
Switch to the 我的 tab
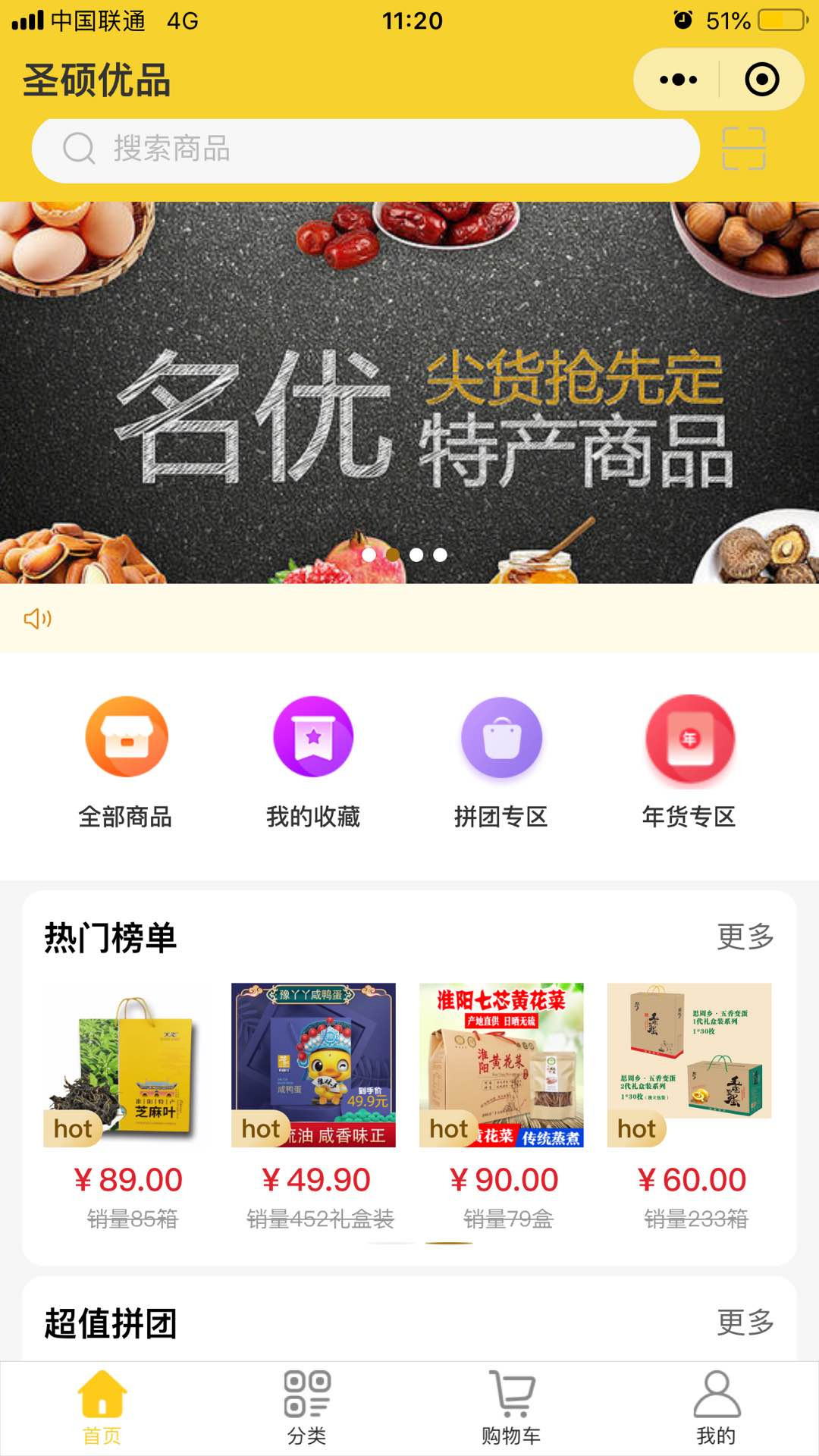tap(717, 1408)
